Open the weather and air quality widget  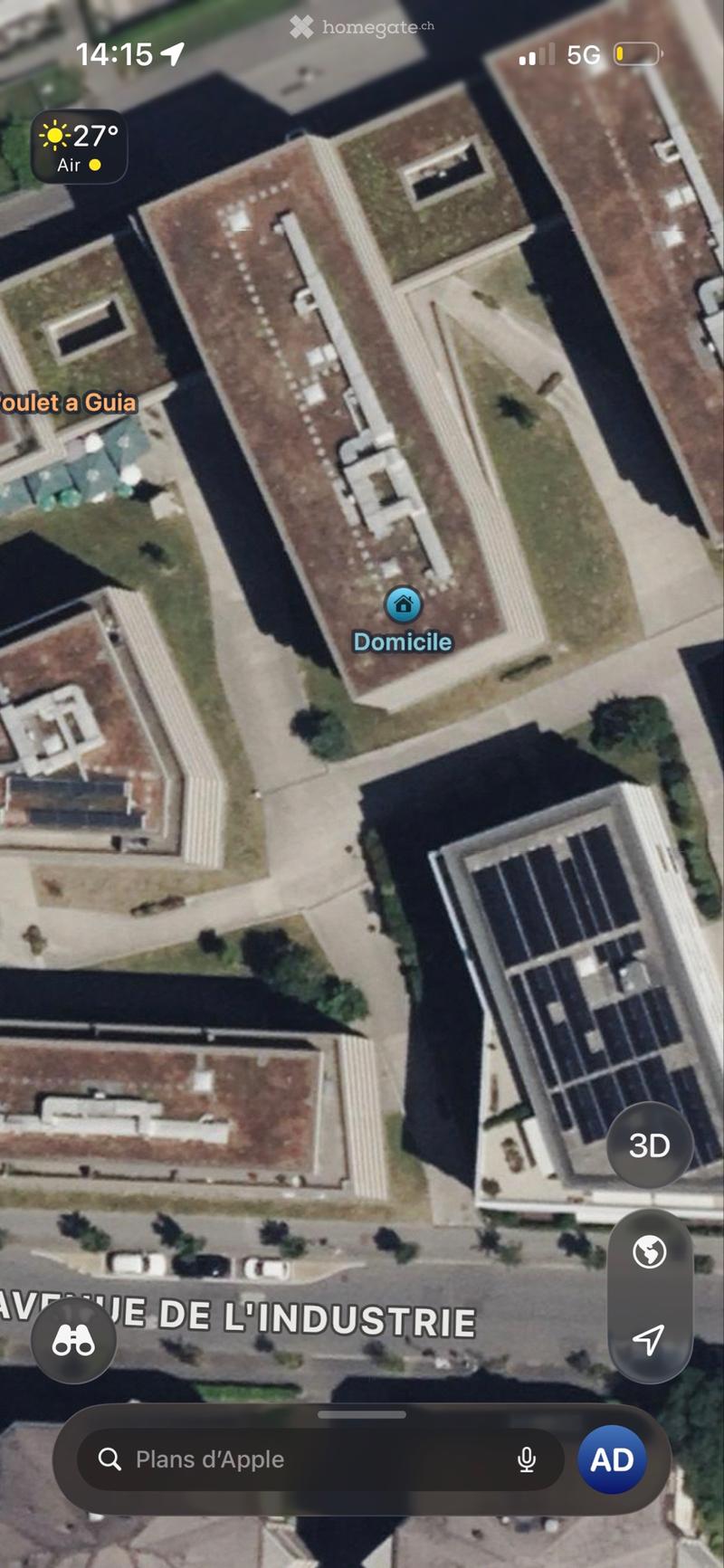pos(79,147)
